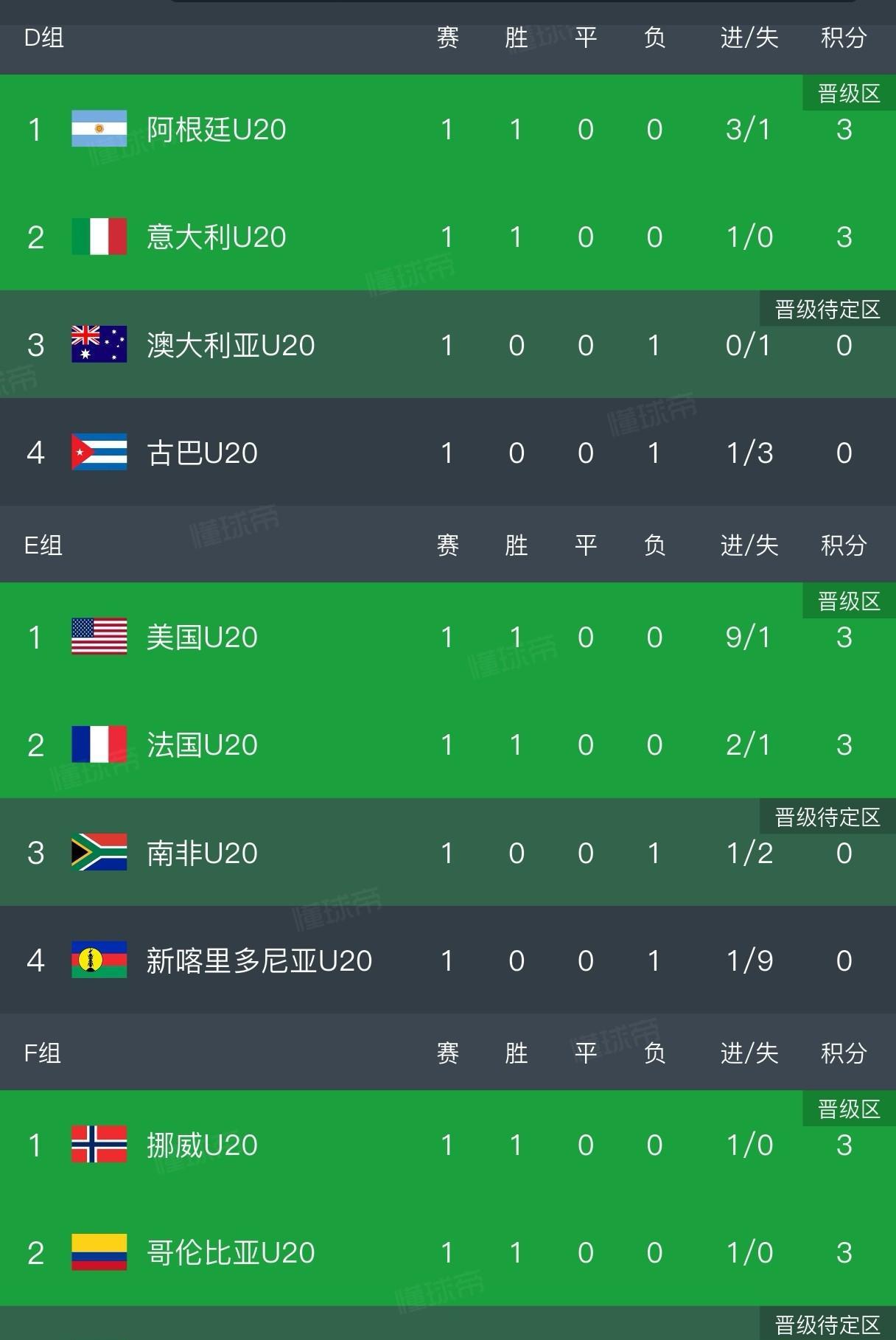Select 新喀里多尼亚U20 in the E组 standings
The image size is (896, 1340).
[x=448, y=960]
